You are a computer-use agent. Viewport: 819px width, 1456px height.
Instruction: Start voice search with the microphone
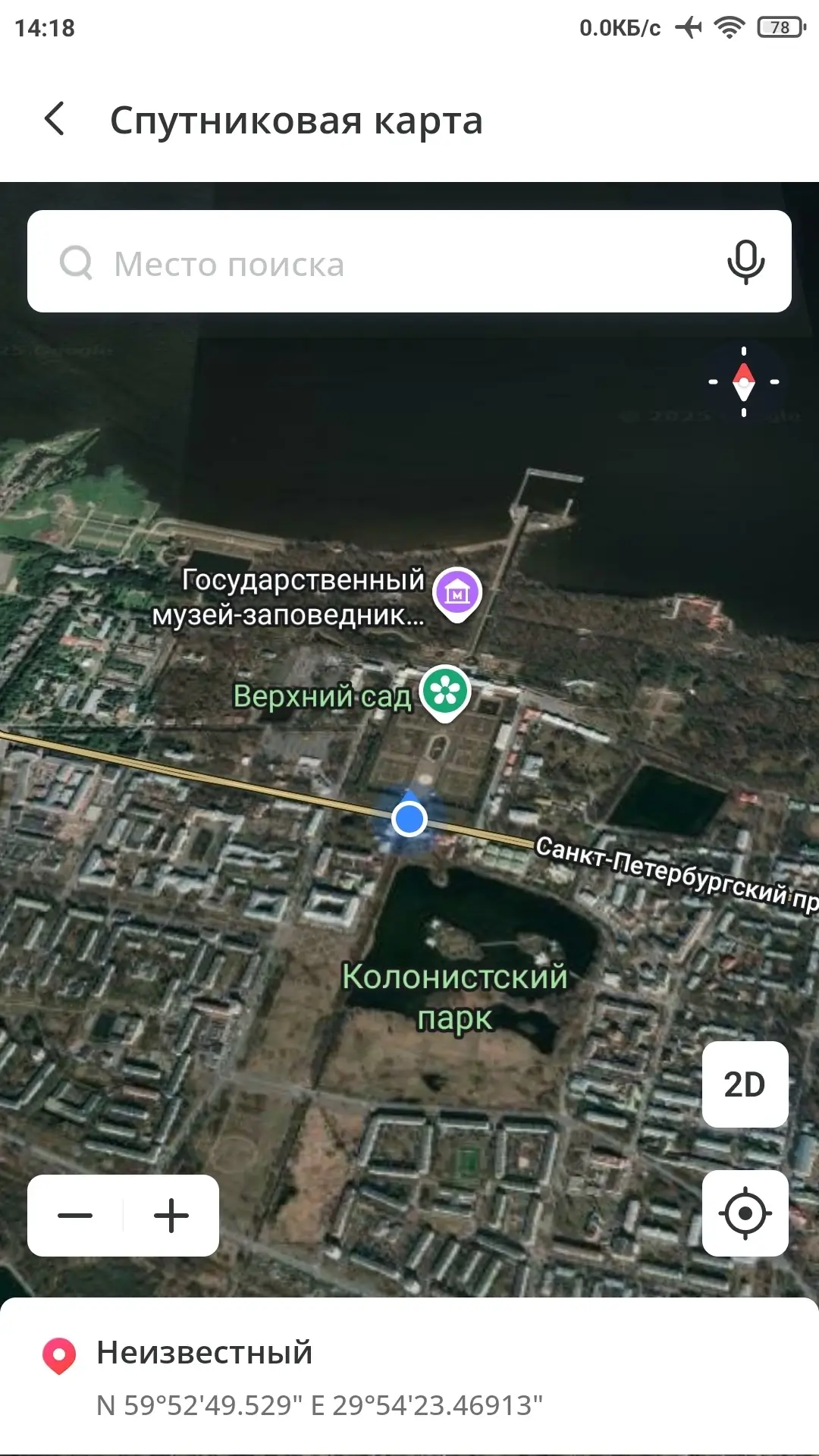click(x=745, y=262)
